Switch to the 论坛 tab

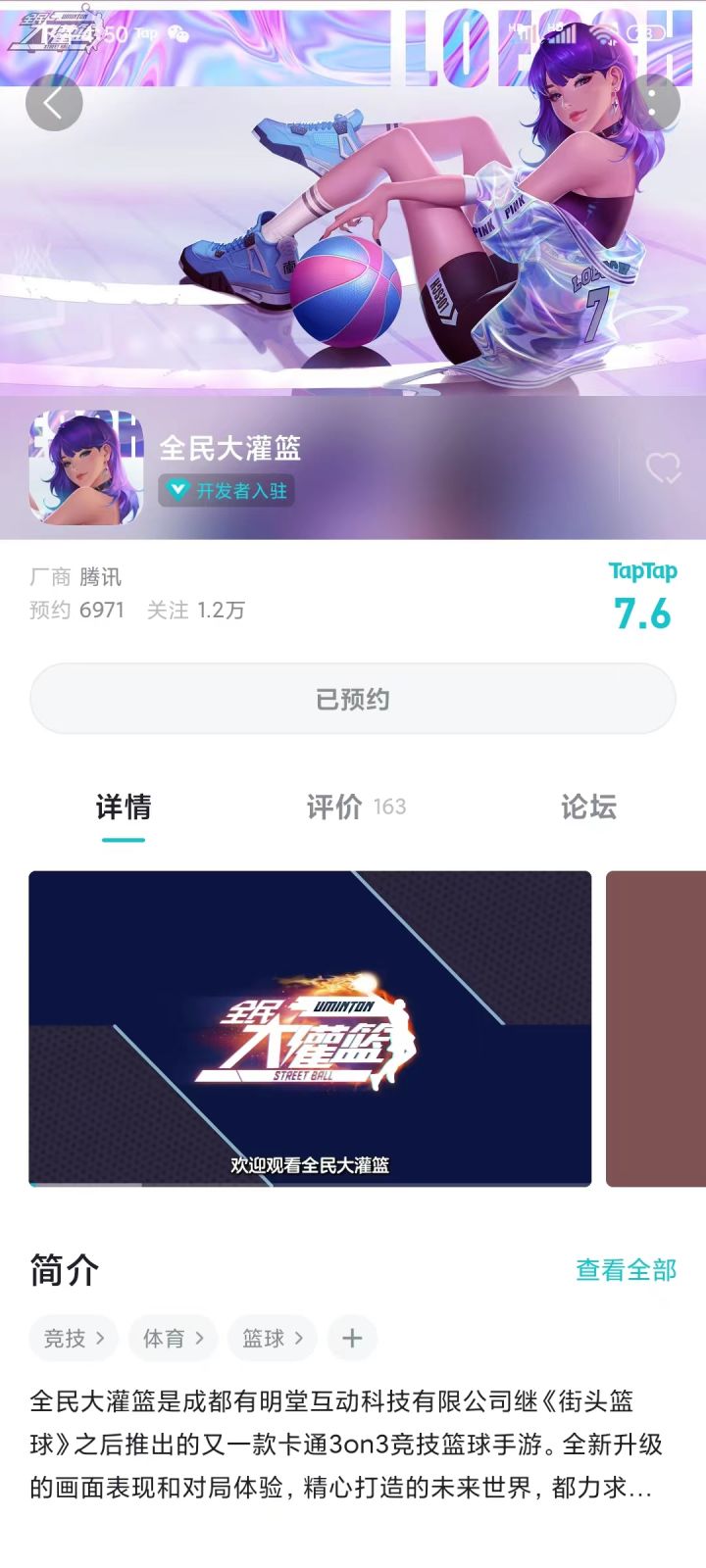point(588,807)
